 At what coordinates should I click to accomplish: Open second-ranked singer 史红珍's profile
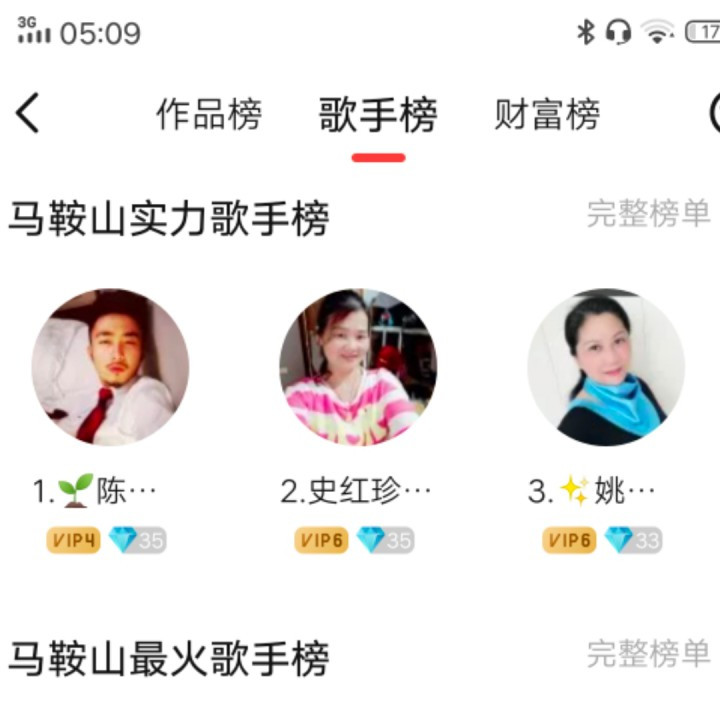357,367
